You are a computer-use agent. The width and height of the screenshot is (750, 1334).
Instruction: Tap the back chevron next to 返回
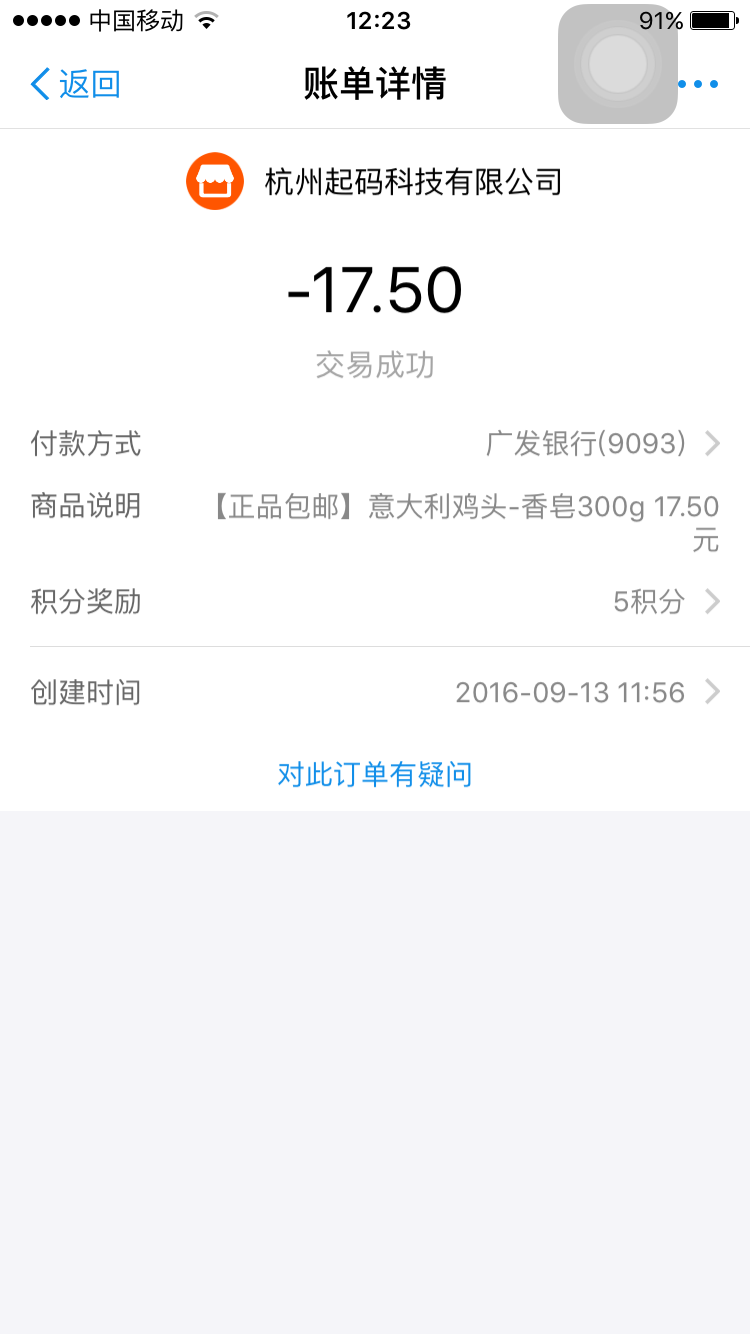pos(38,85)
